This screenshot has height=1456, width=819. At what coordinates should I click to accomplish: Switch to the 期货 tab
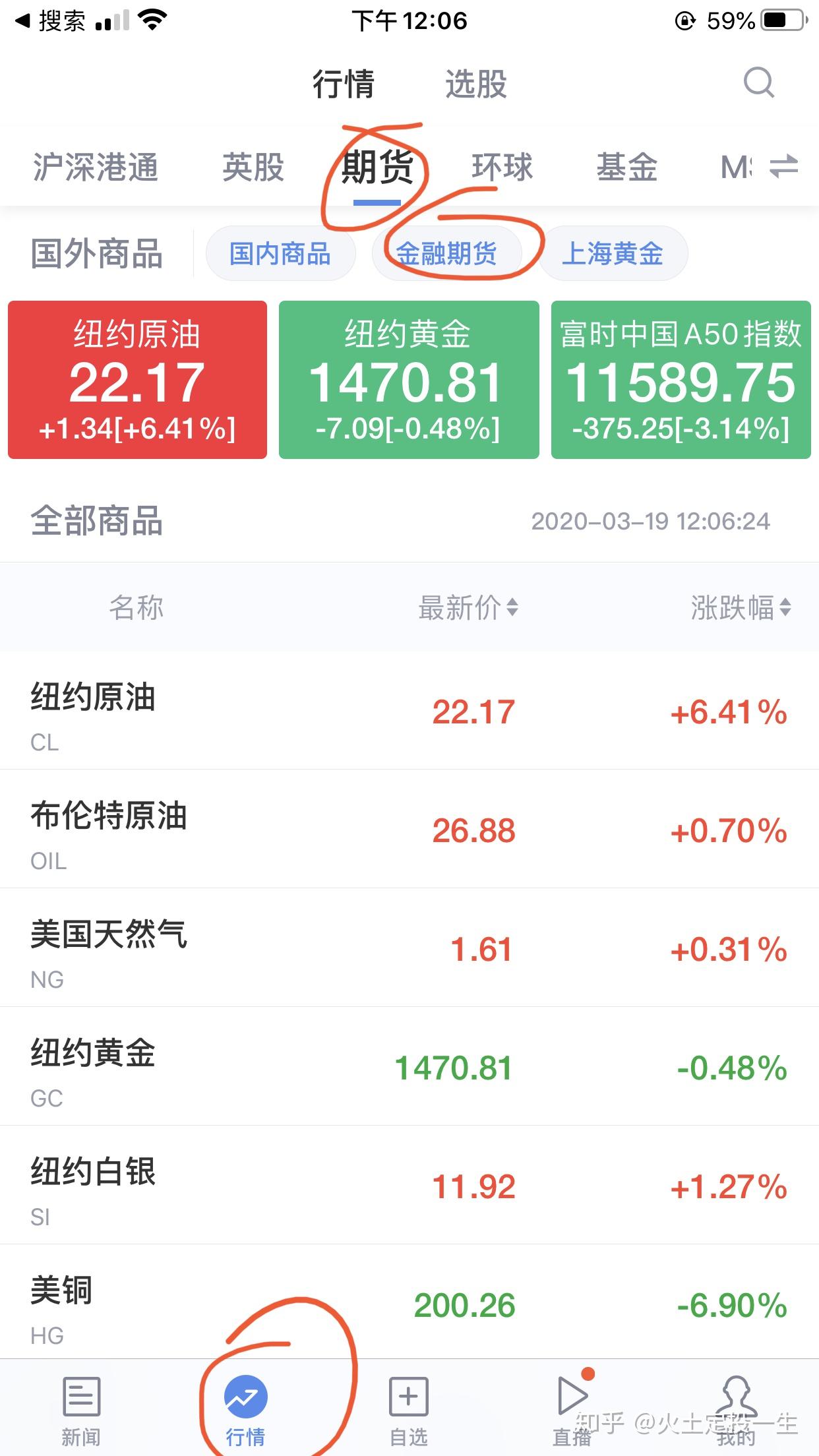click(377, 167)
